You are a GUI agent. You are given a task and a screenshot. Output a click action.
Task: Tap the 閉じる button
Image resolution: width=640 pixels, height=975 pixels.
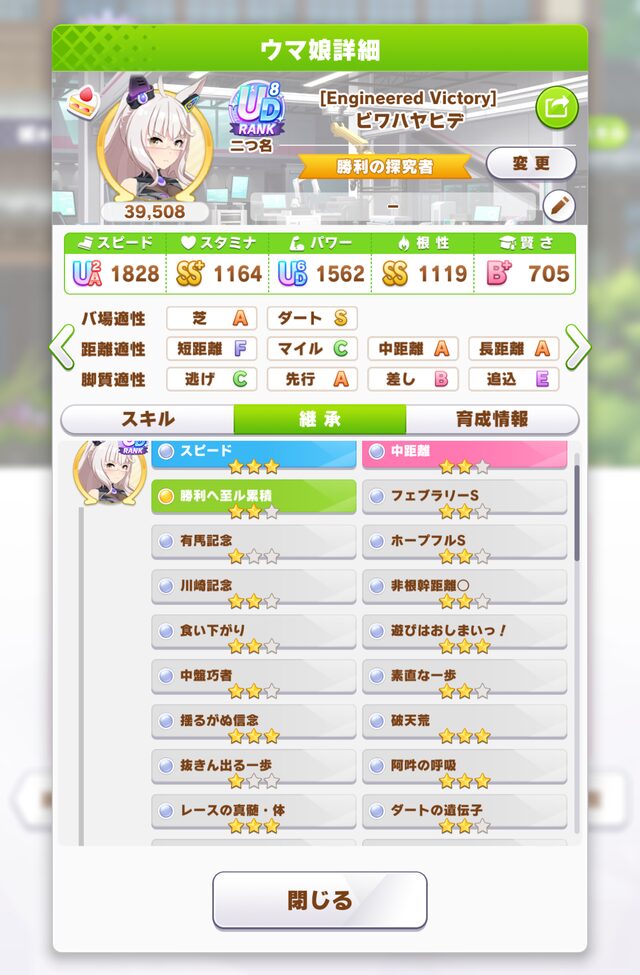coord(320,900)
